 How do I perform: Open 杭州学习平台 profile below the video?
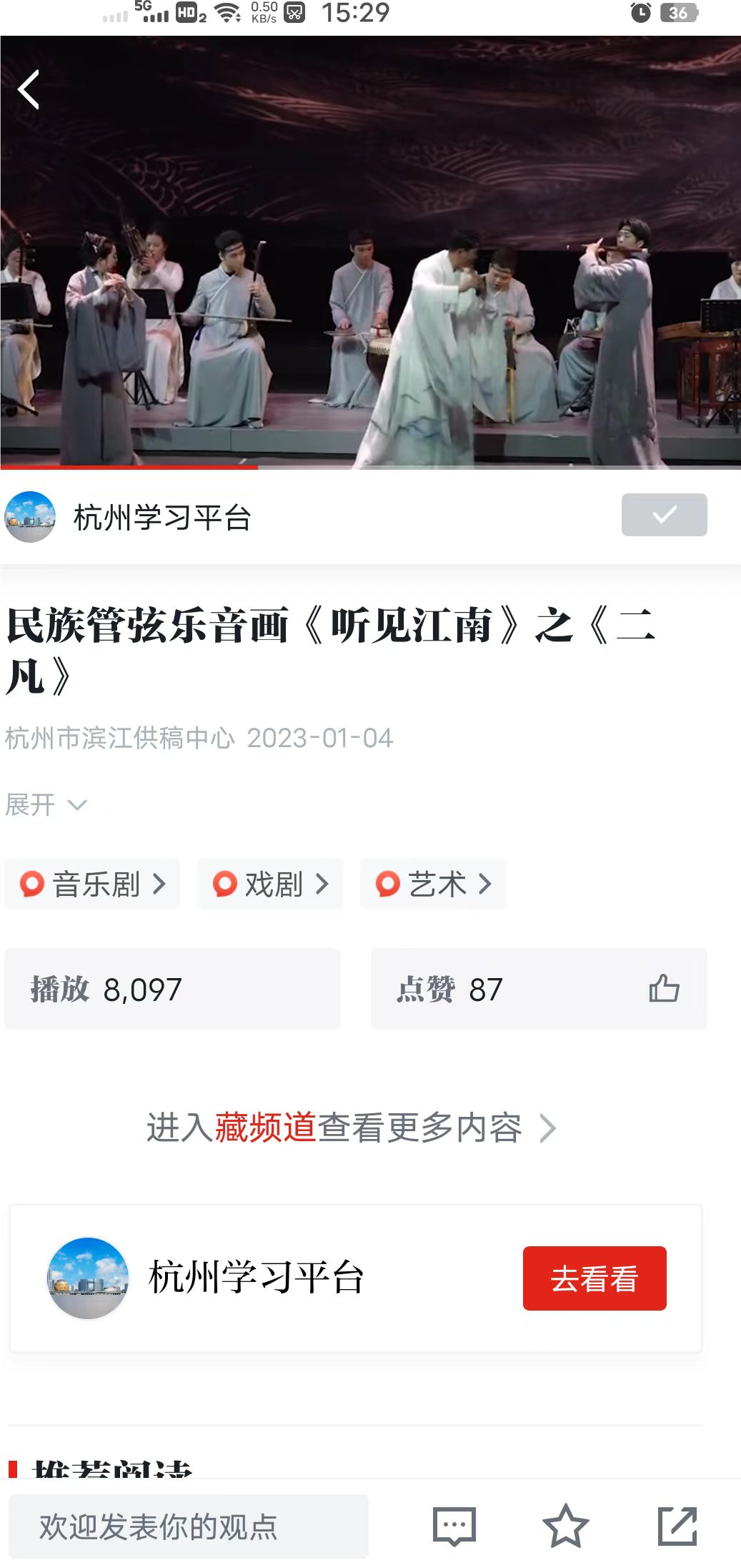(x=161, y=517)
